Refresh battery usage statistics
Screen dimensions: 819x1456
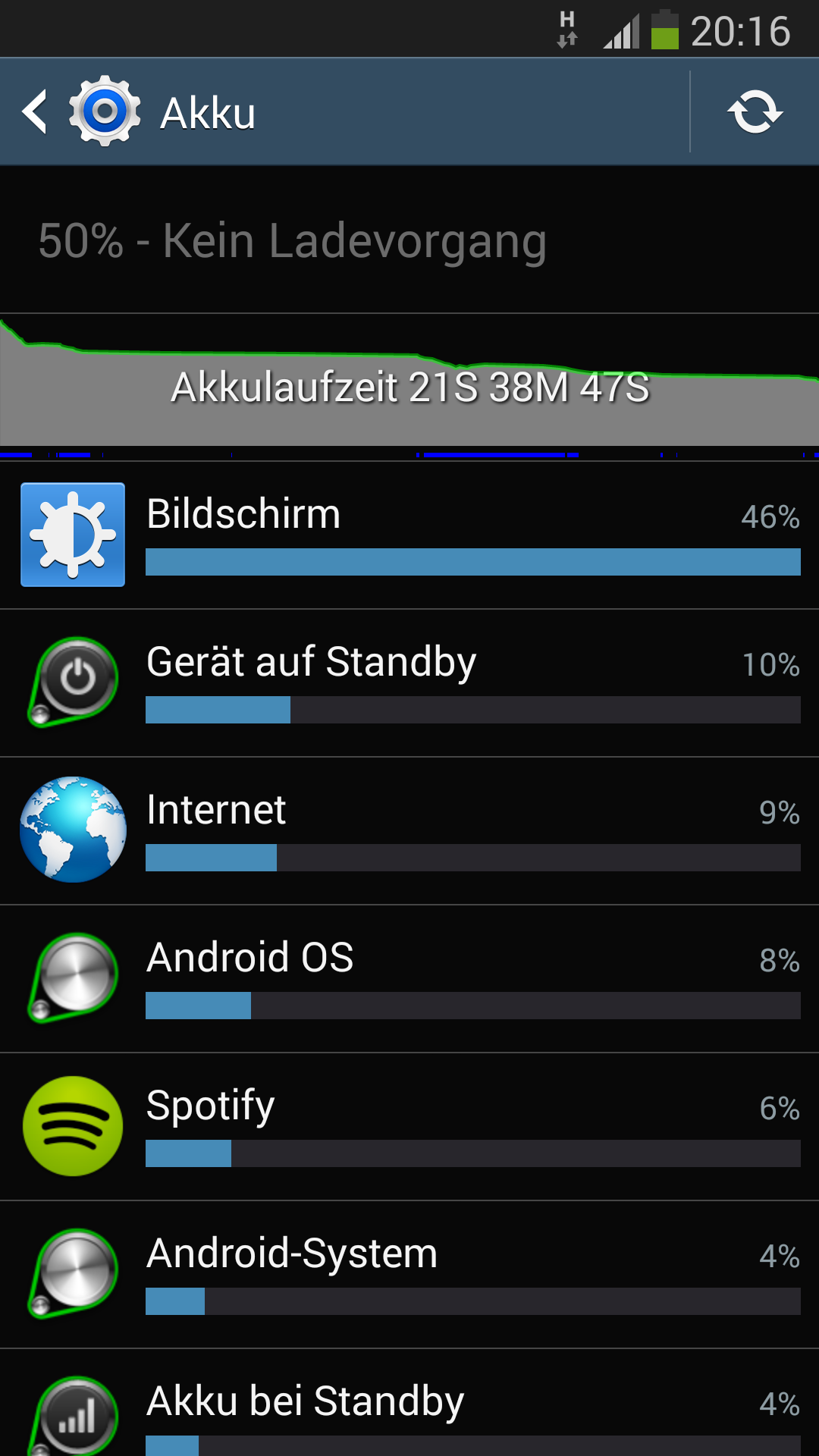tap(755, 112)
